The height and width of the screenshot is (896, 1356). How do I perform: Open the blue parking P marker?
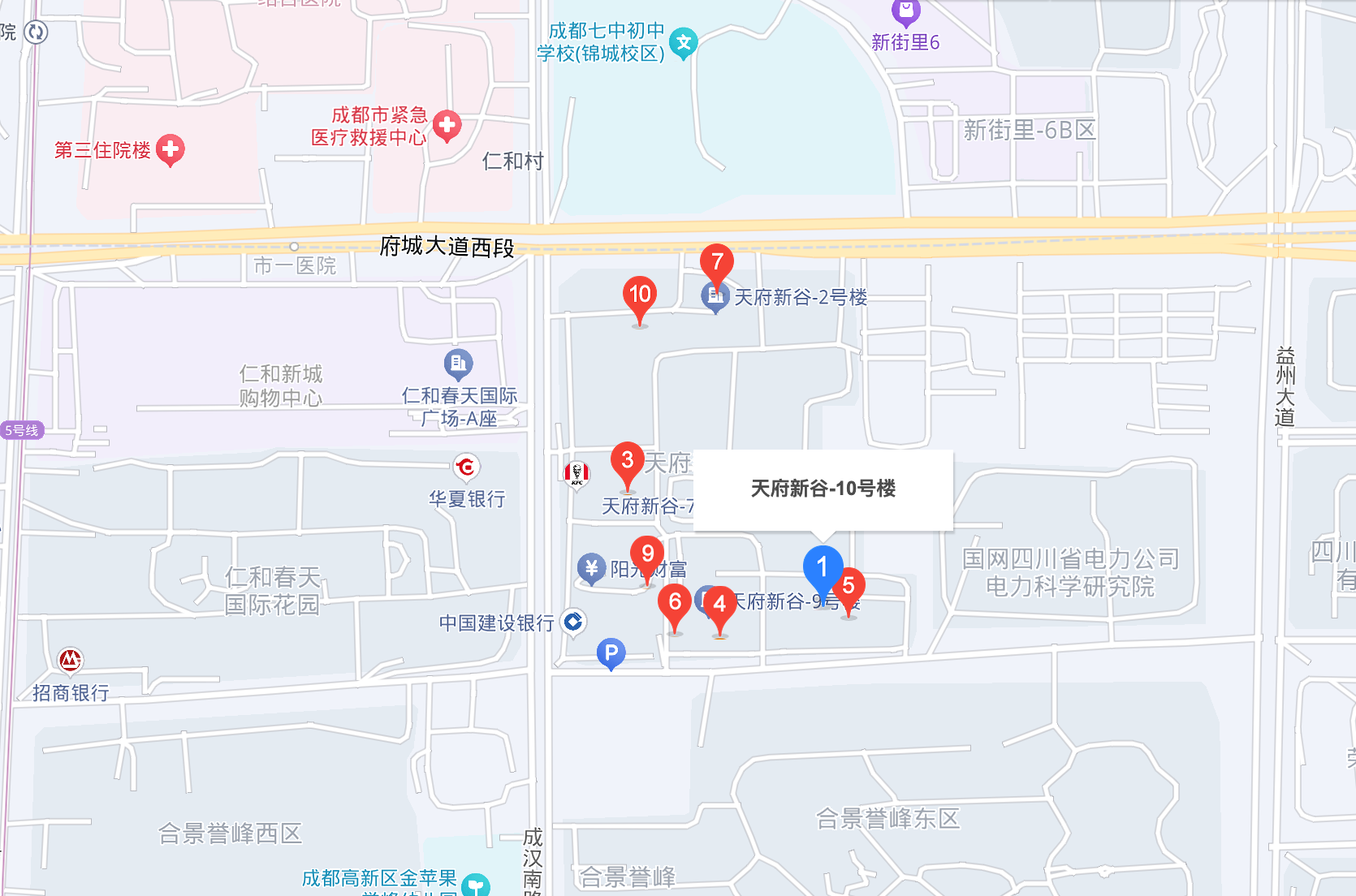point(611,653)
